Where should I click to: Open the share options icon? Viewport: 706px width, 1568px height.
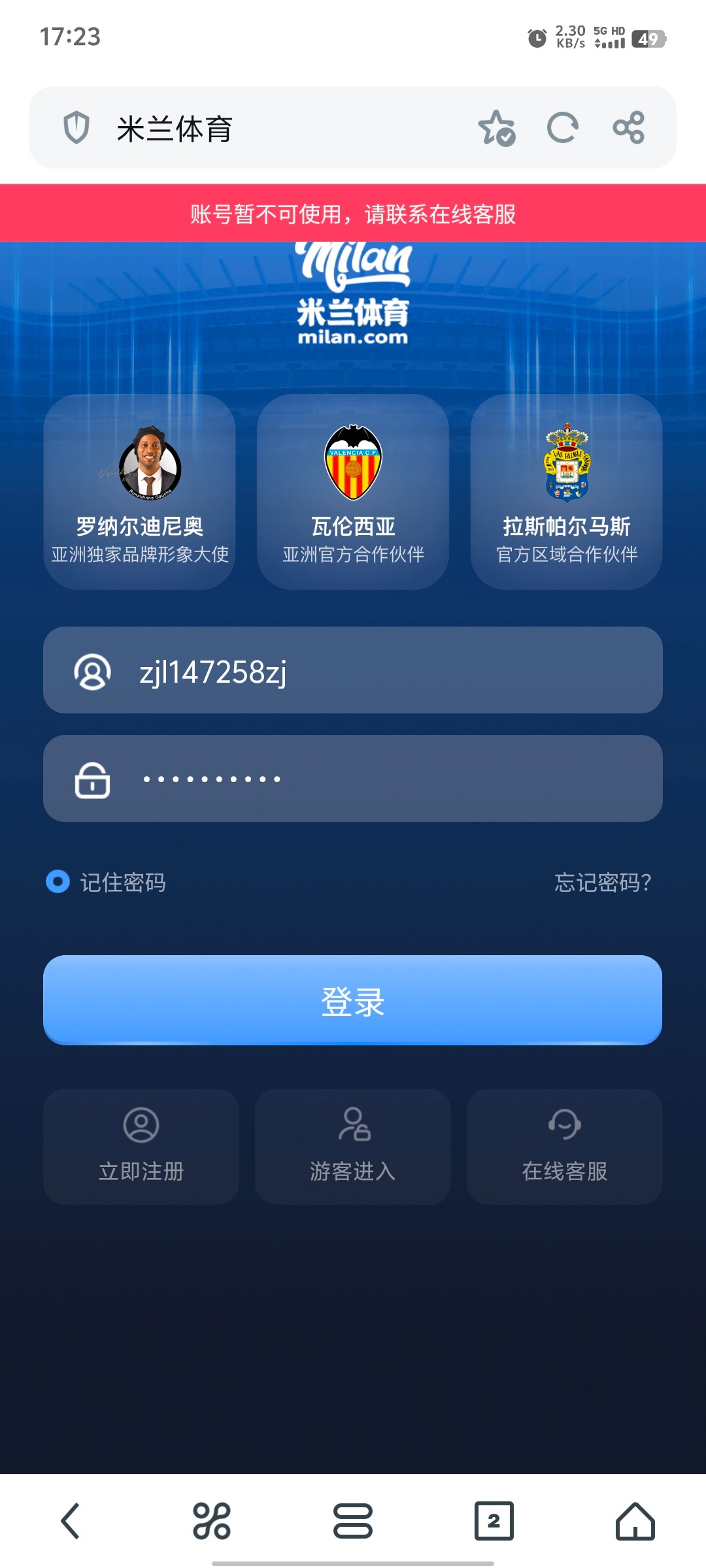point(630,128)
